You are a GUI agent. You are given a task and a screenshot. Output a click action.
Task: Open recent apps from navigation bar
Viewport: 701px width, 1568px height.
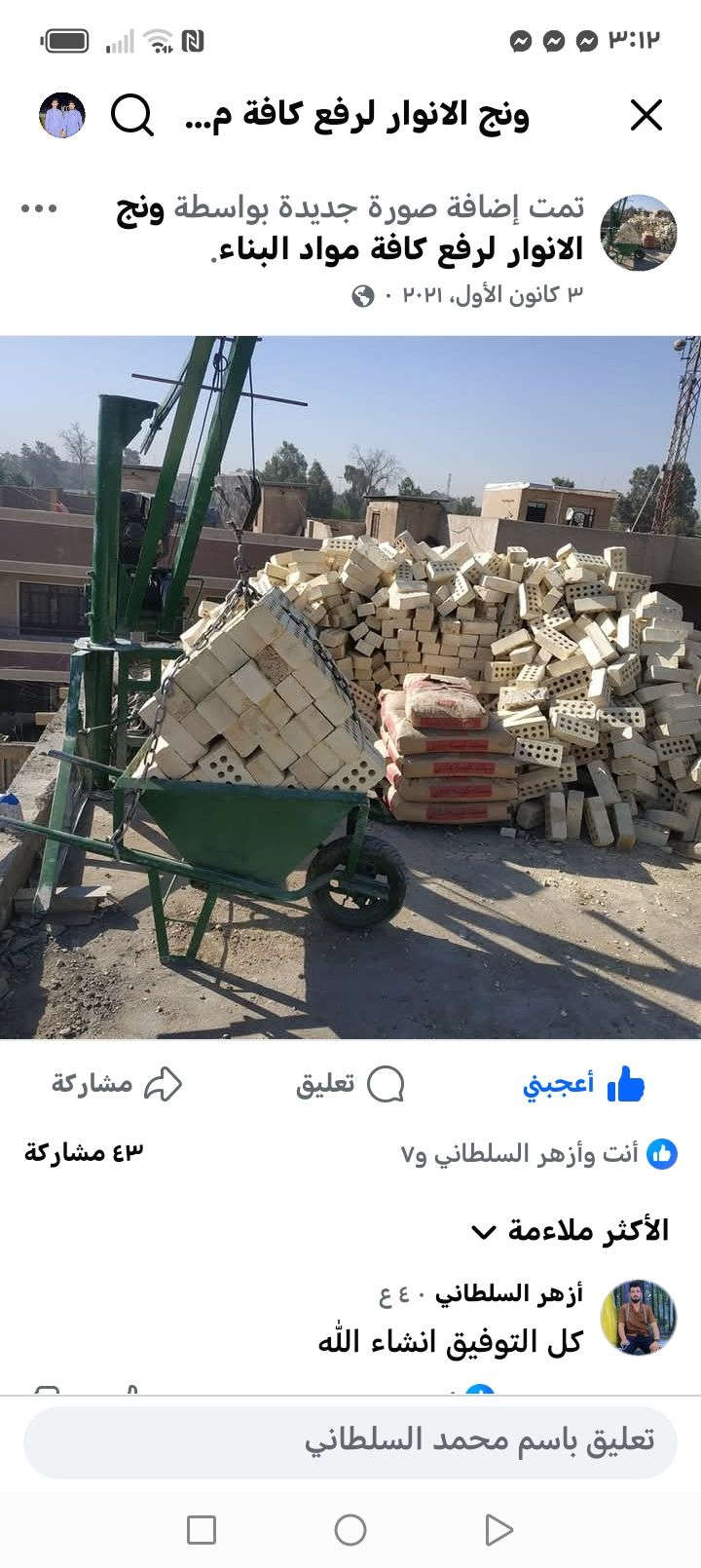click(x=202, y=1529)
